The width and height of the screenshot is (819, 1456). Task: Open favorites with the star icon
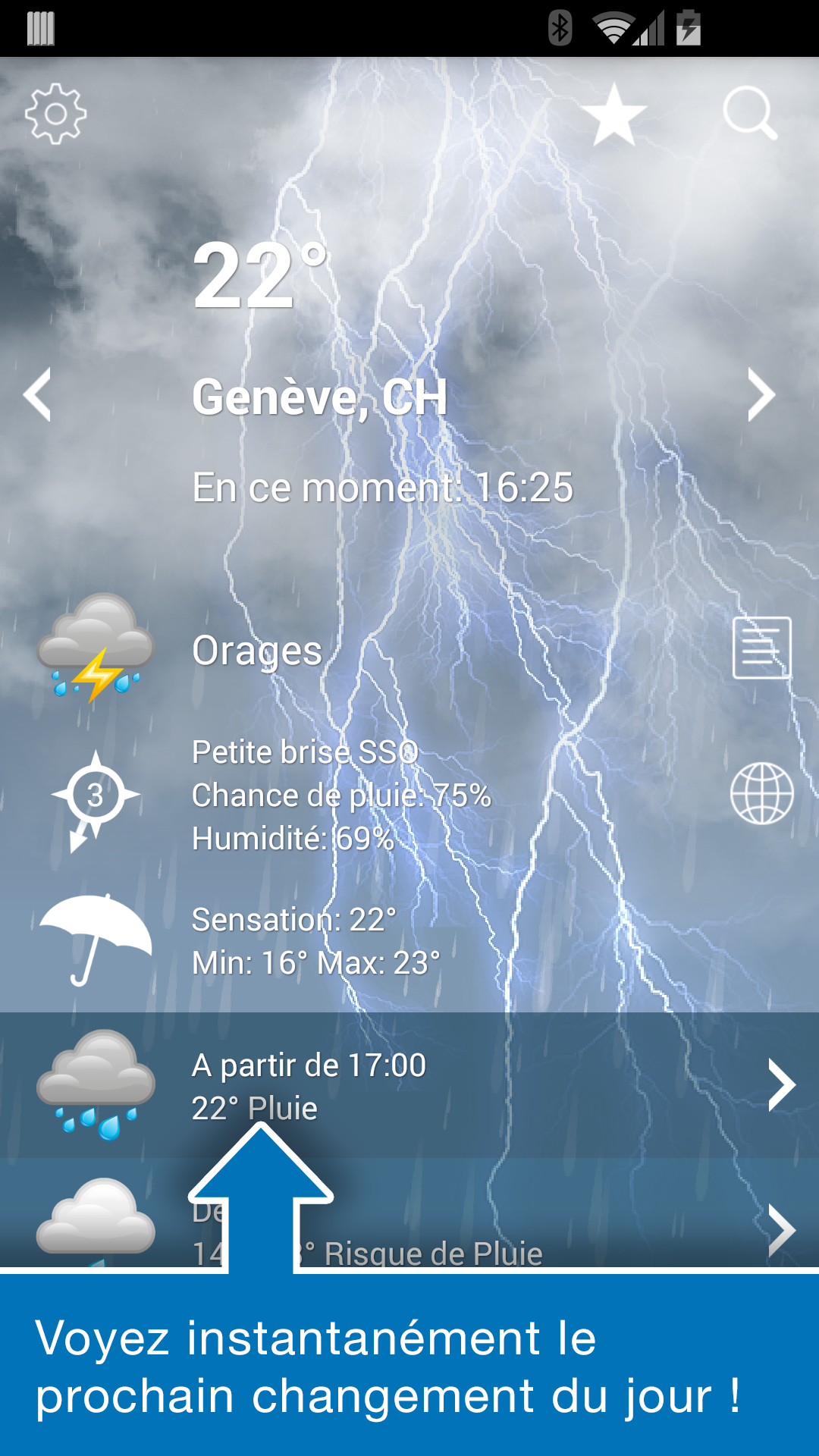(613, 115)
